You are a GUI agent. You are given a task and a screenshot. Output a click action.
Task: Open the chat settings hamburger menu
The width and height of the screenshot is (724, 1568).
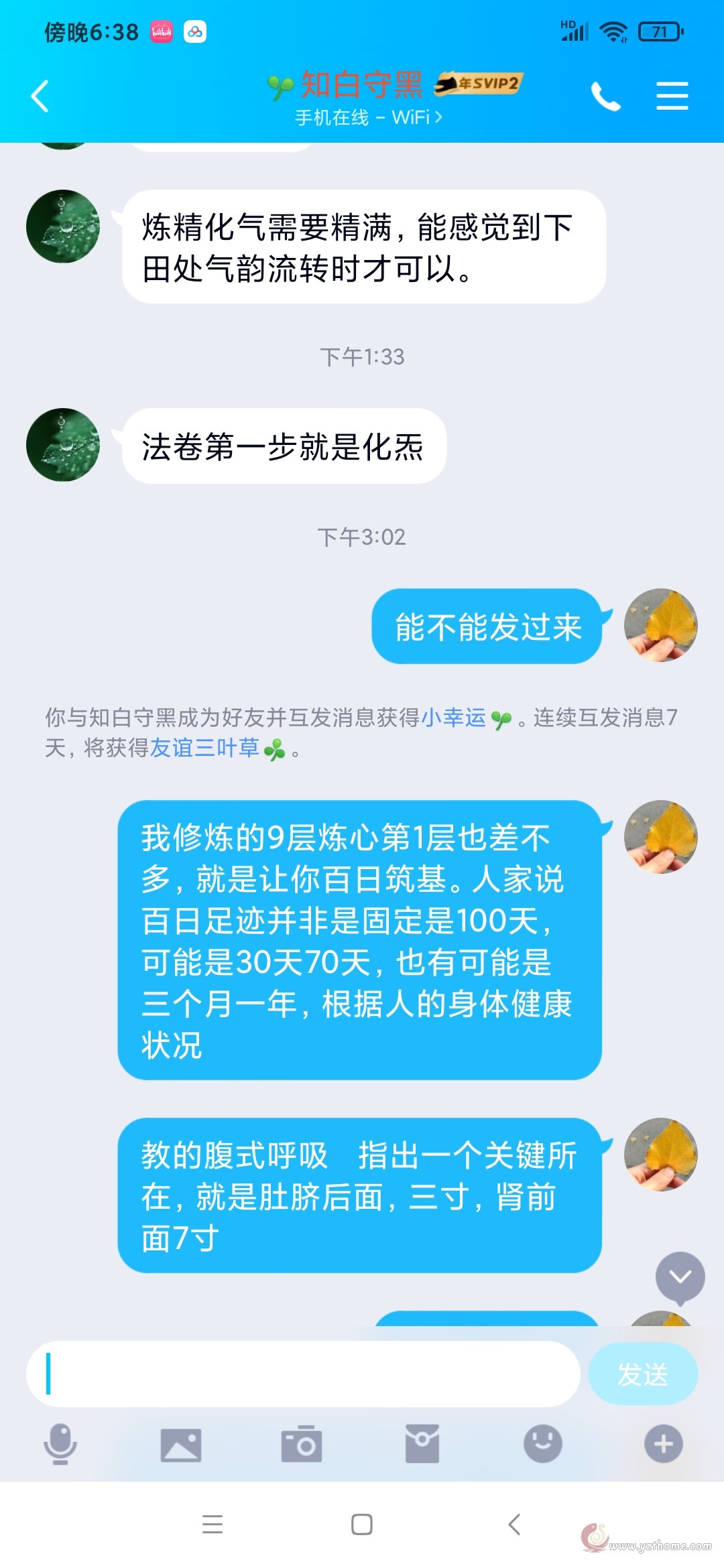(672, 96)
